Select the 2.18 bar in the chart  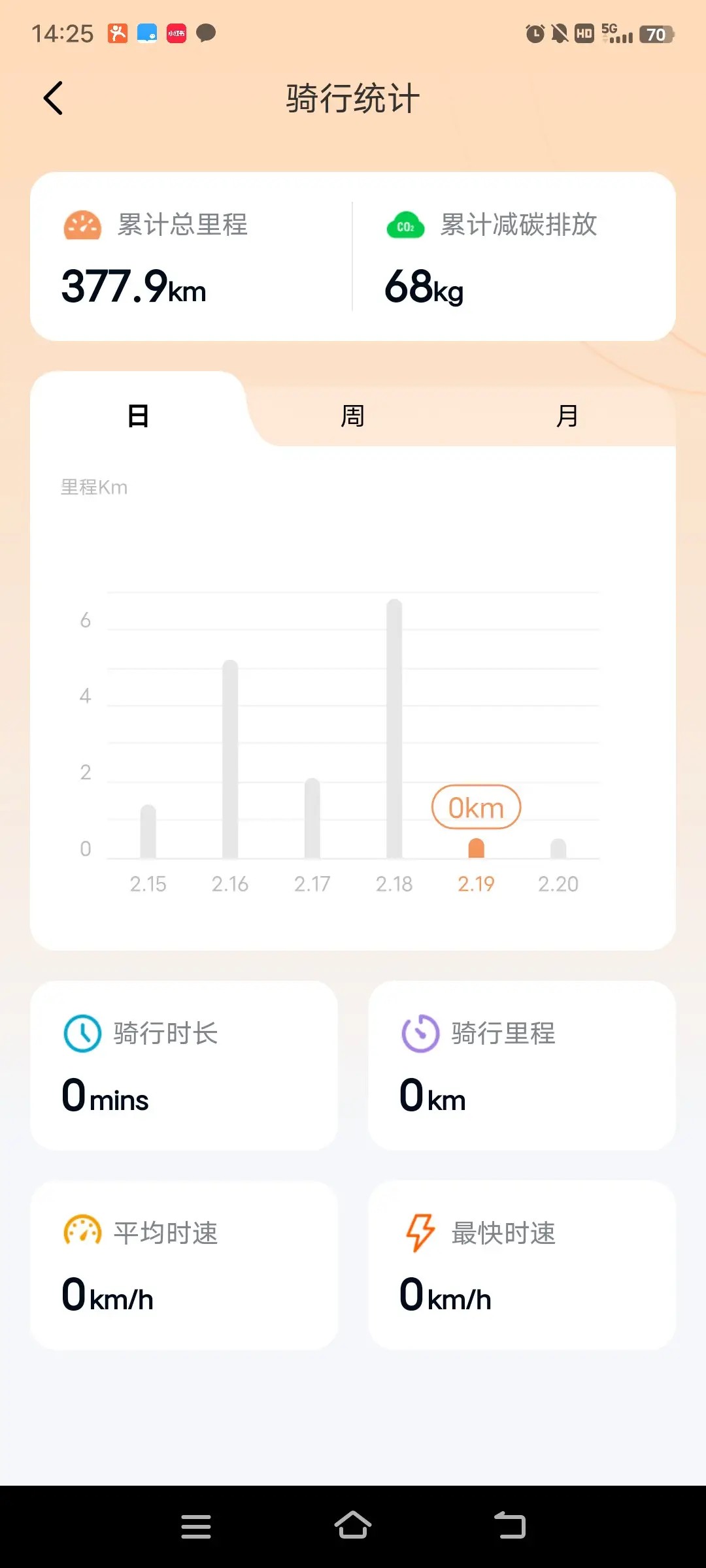click(394, 728)
